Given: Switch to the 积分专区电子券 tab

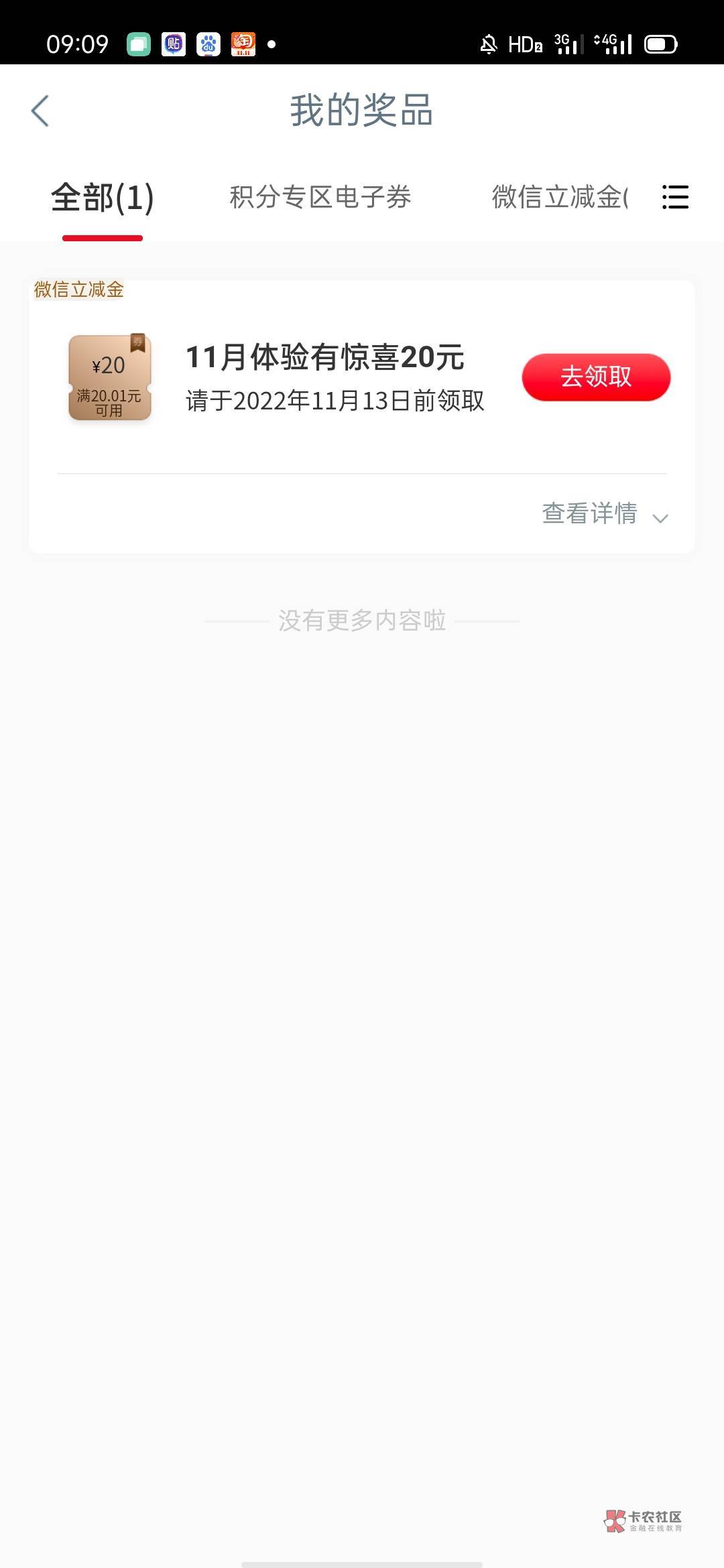Looking at the screenshot, I should [320, 197].
